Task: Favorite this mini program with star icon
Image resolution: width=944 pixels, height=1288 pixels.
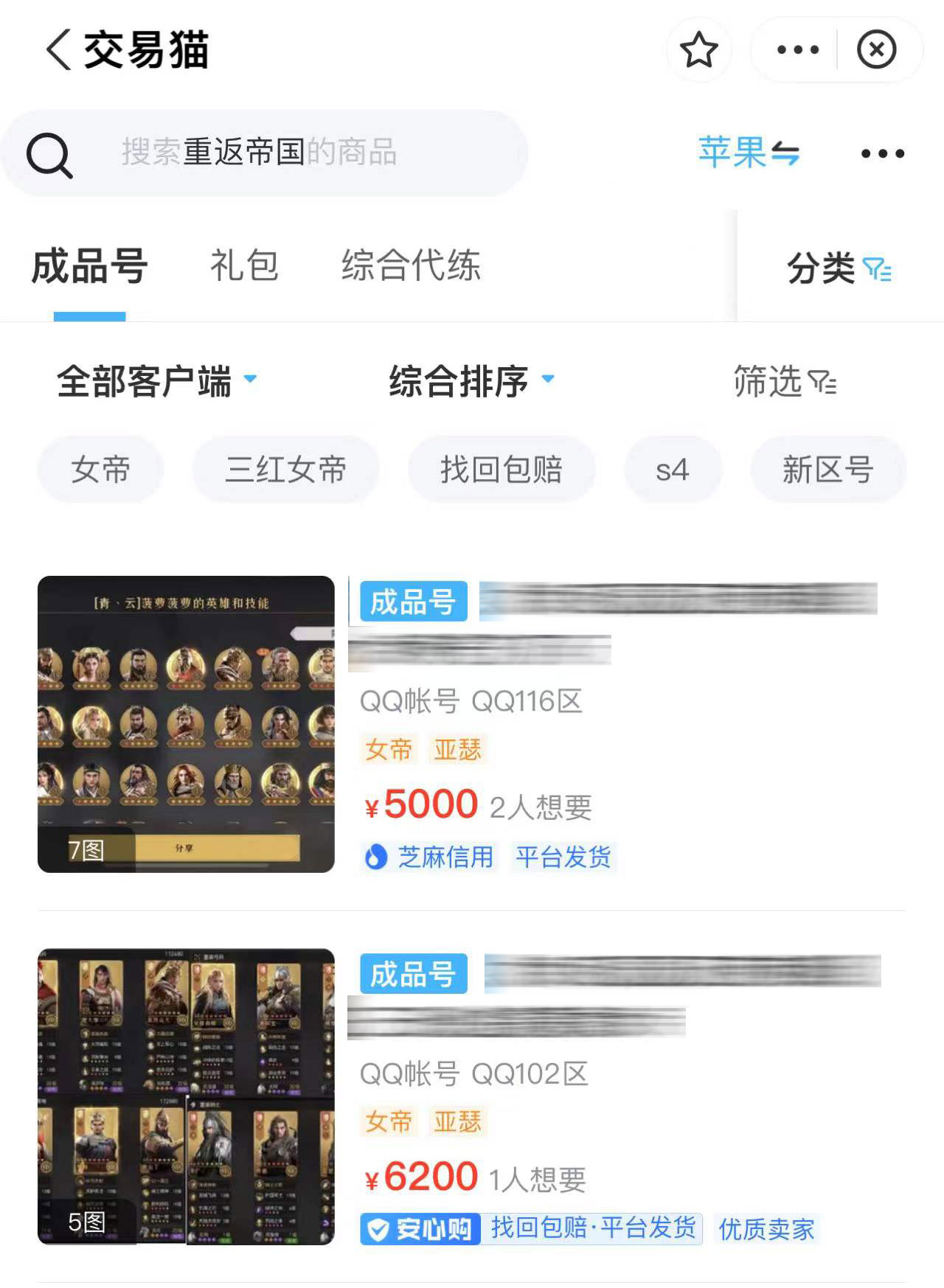Action: 698,50
